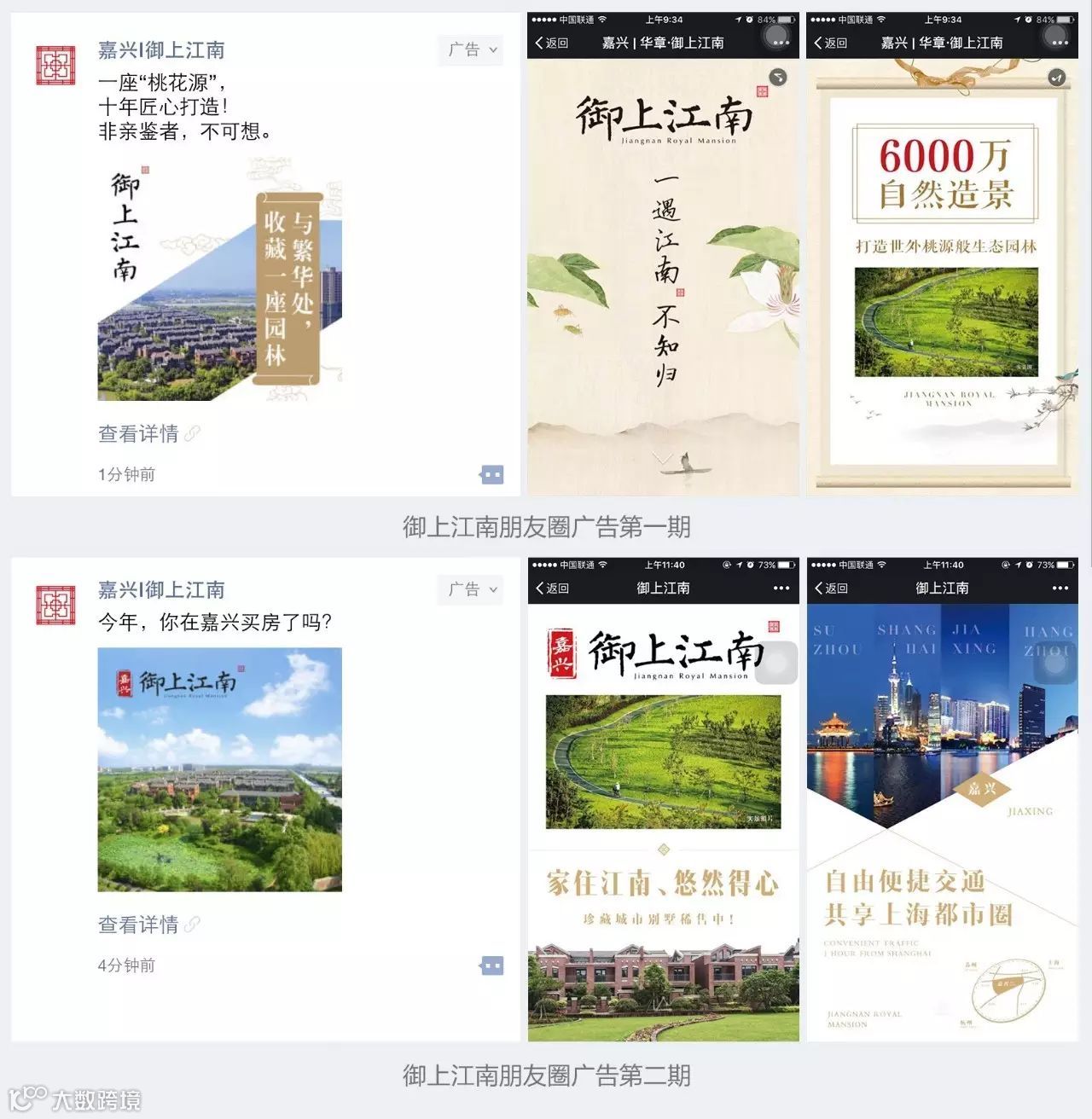Viewport: 1092px width, 1119px height.
Task: Open the 查看详情 link of the first ad
Action: [136, 435]
